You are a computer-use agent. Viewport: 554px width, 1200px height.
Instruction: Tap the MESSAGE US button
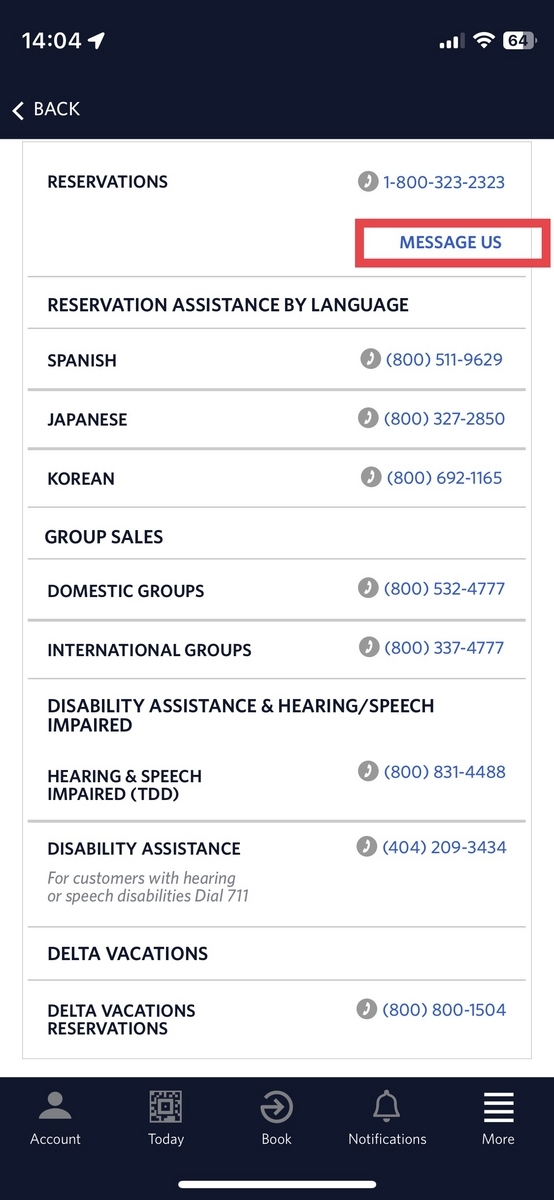click(450, 242)
